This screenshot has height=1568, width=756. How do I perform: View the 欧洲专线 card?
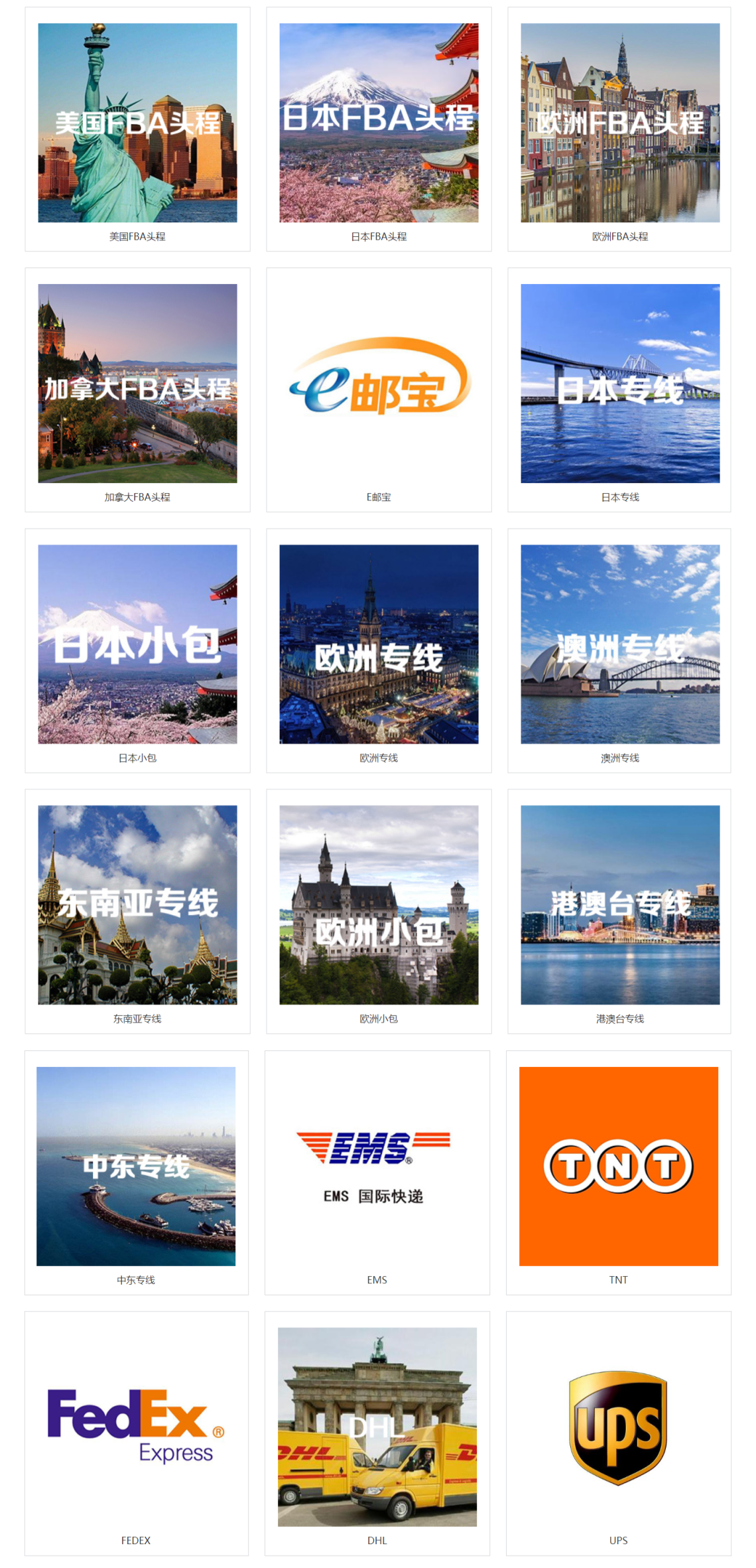pos(379,644)
